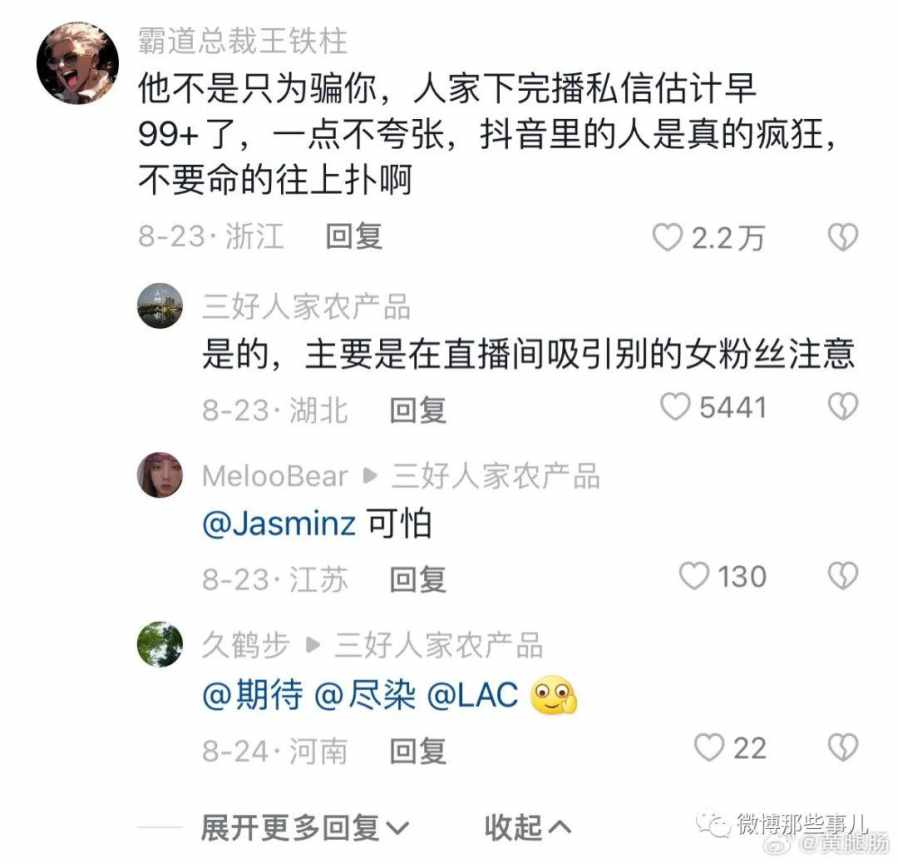View MelooBear's profile avatar
This screenshot has height=864, width=898.
click(160, 475)
